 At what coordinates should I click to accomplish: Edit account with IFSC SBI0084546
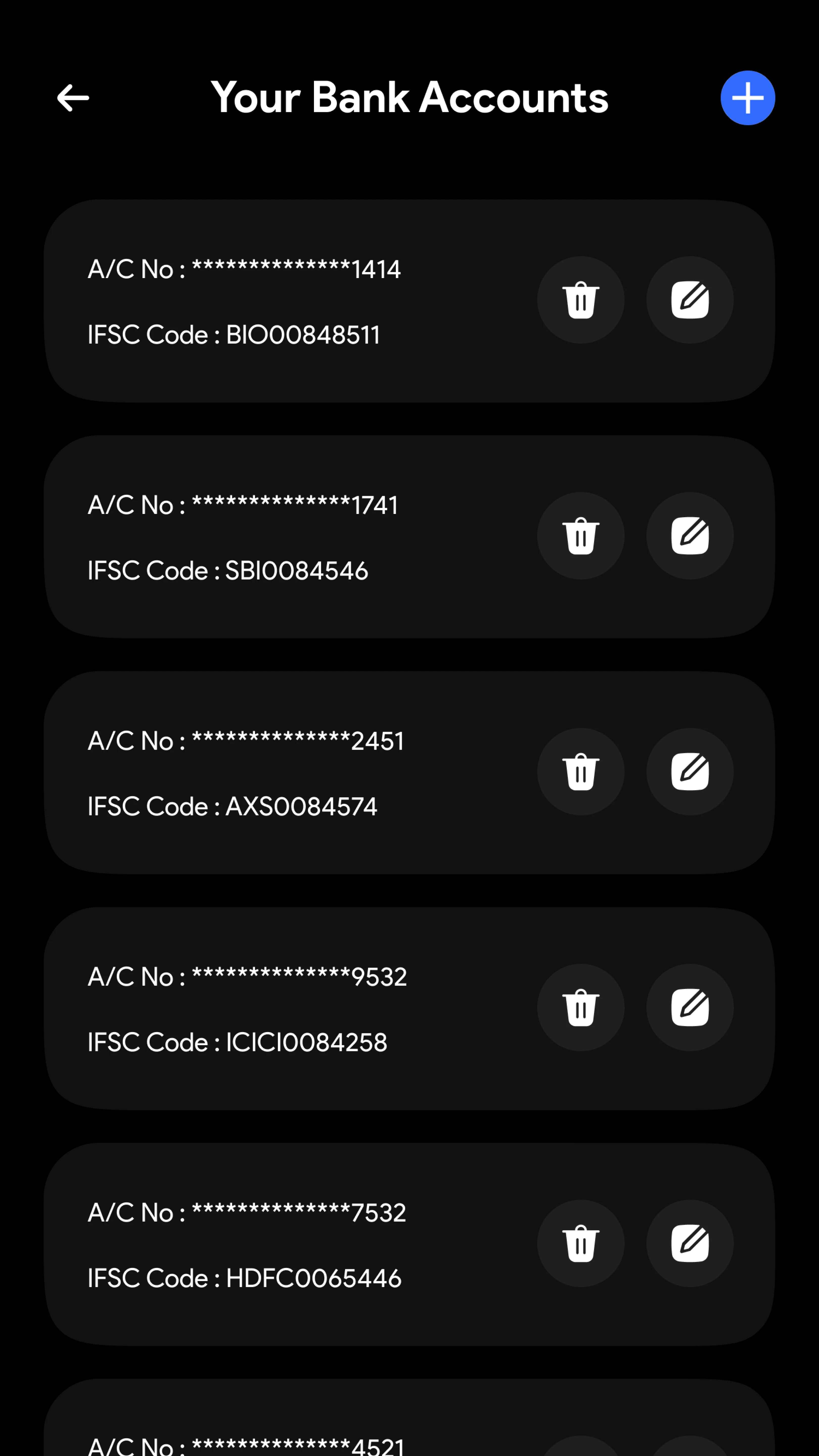690,536
